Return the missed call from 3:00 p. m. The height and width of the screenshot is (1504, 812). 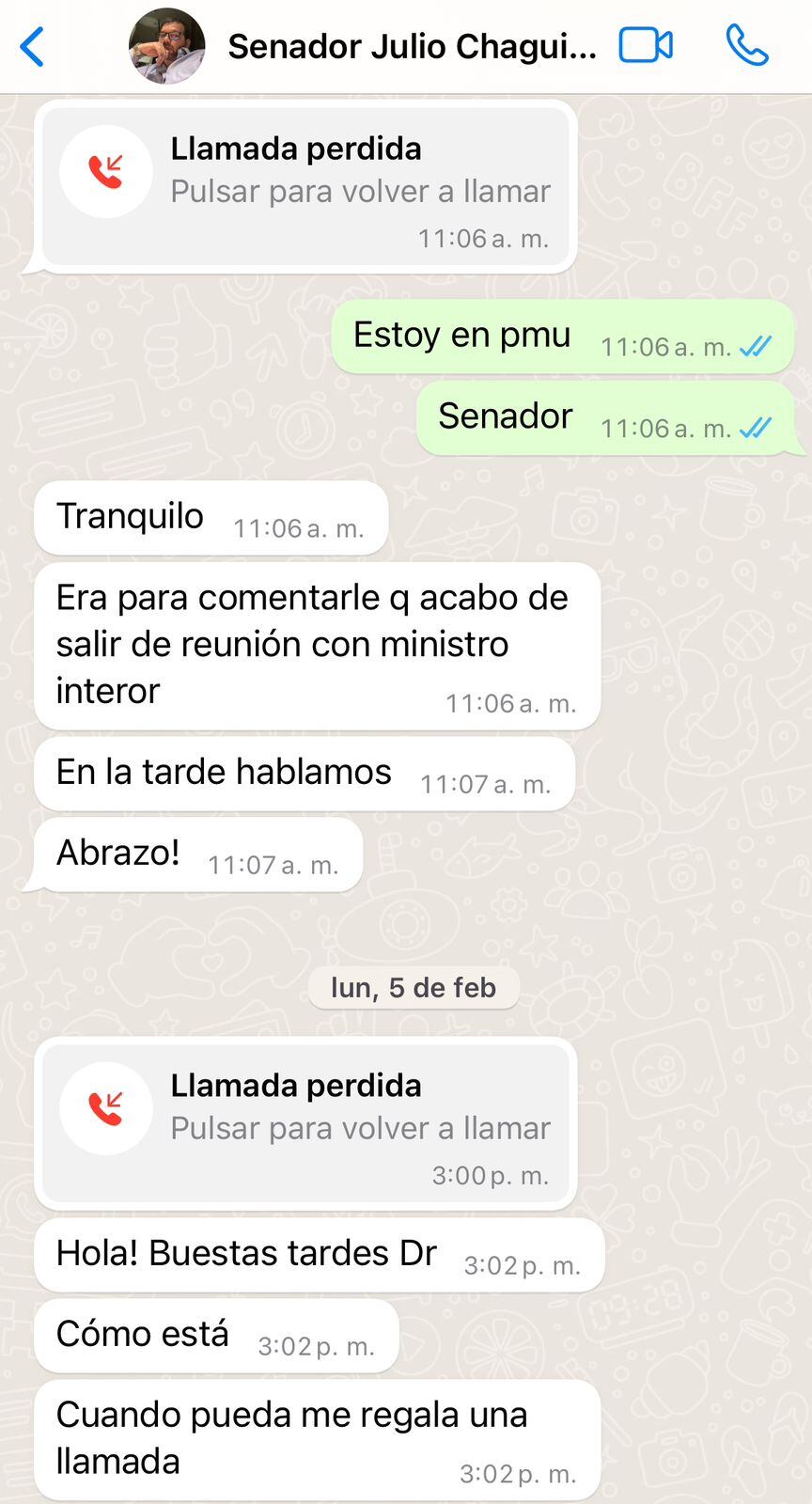[305, 1121]
